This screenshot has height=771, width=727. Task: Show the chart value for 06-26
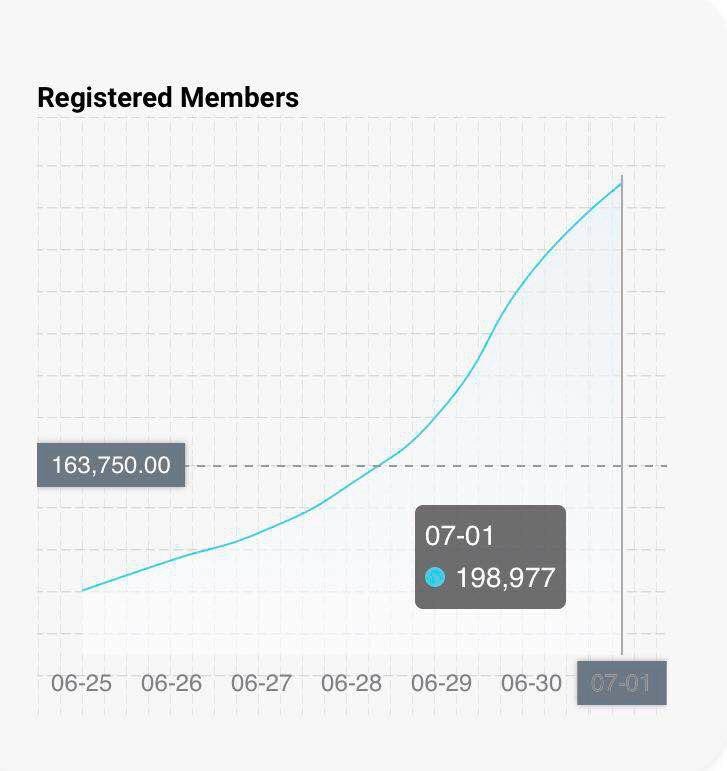[x=172, y=559]
